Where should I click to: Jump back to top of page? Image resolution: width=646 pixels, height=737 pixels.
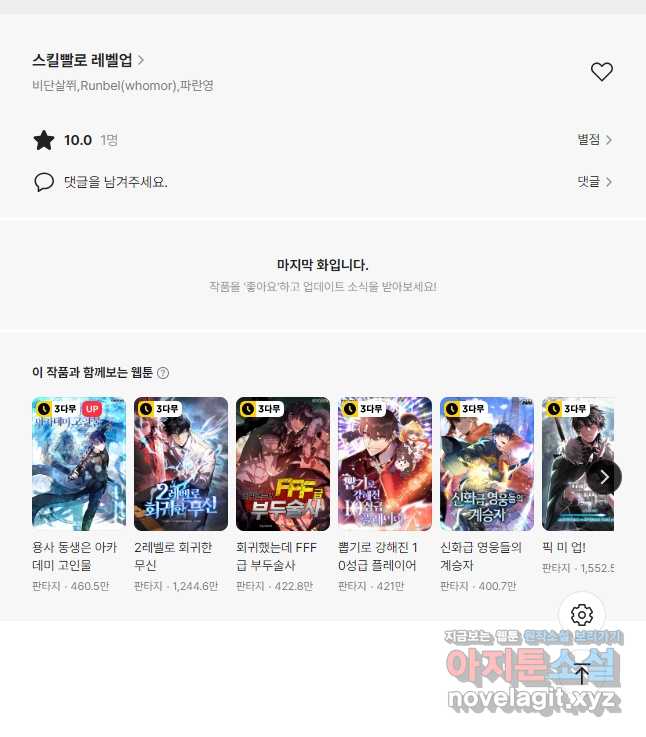point(582,674)
